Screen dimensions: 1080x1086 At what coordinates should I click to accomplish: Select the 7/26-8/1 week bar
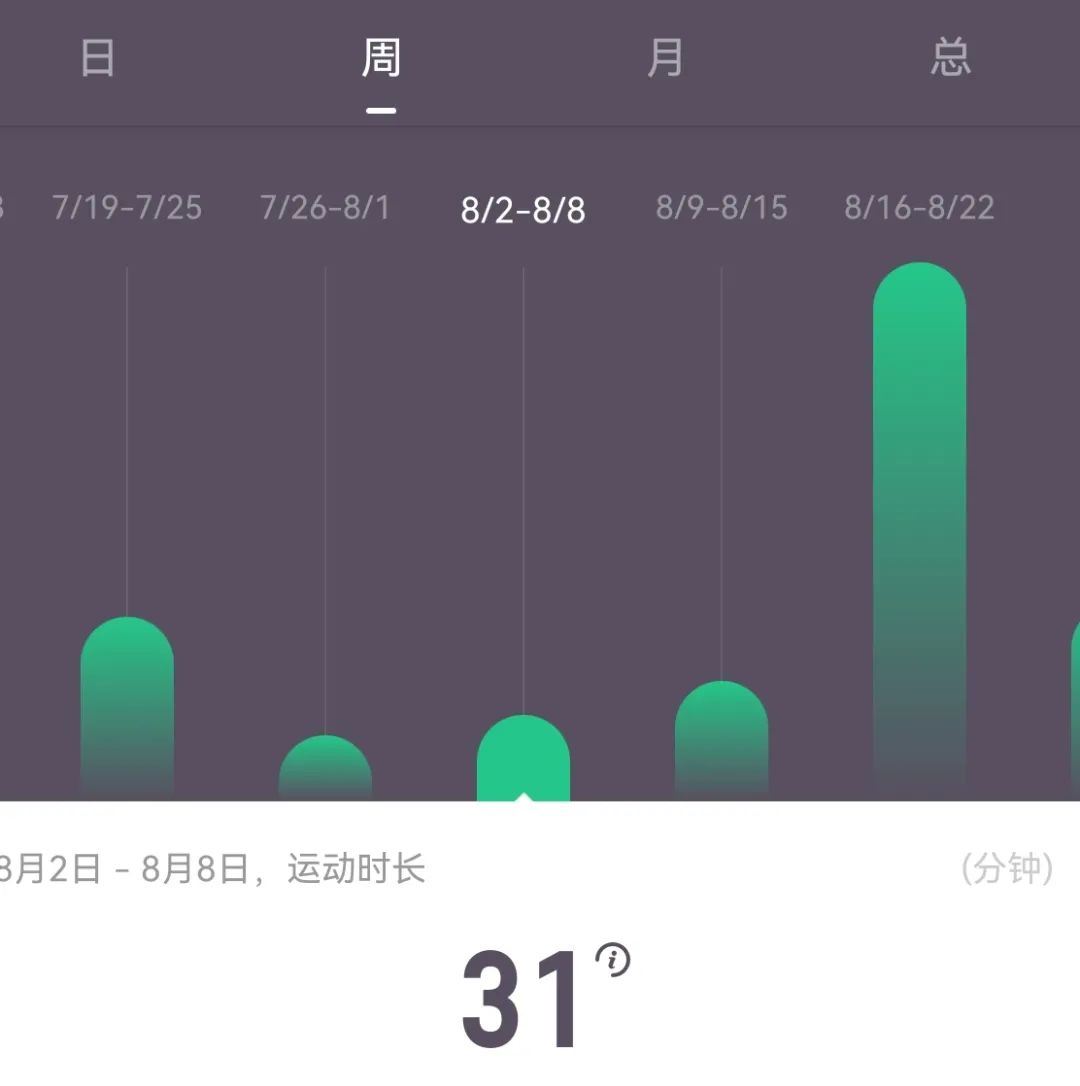point(325,768)
